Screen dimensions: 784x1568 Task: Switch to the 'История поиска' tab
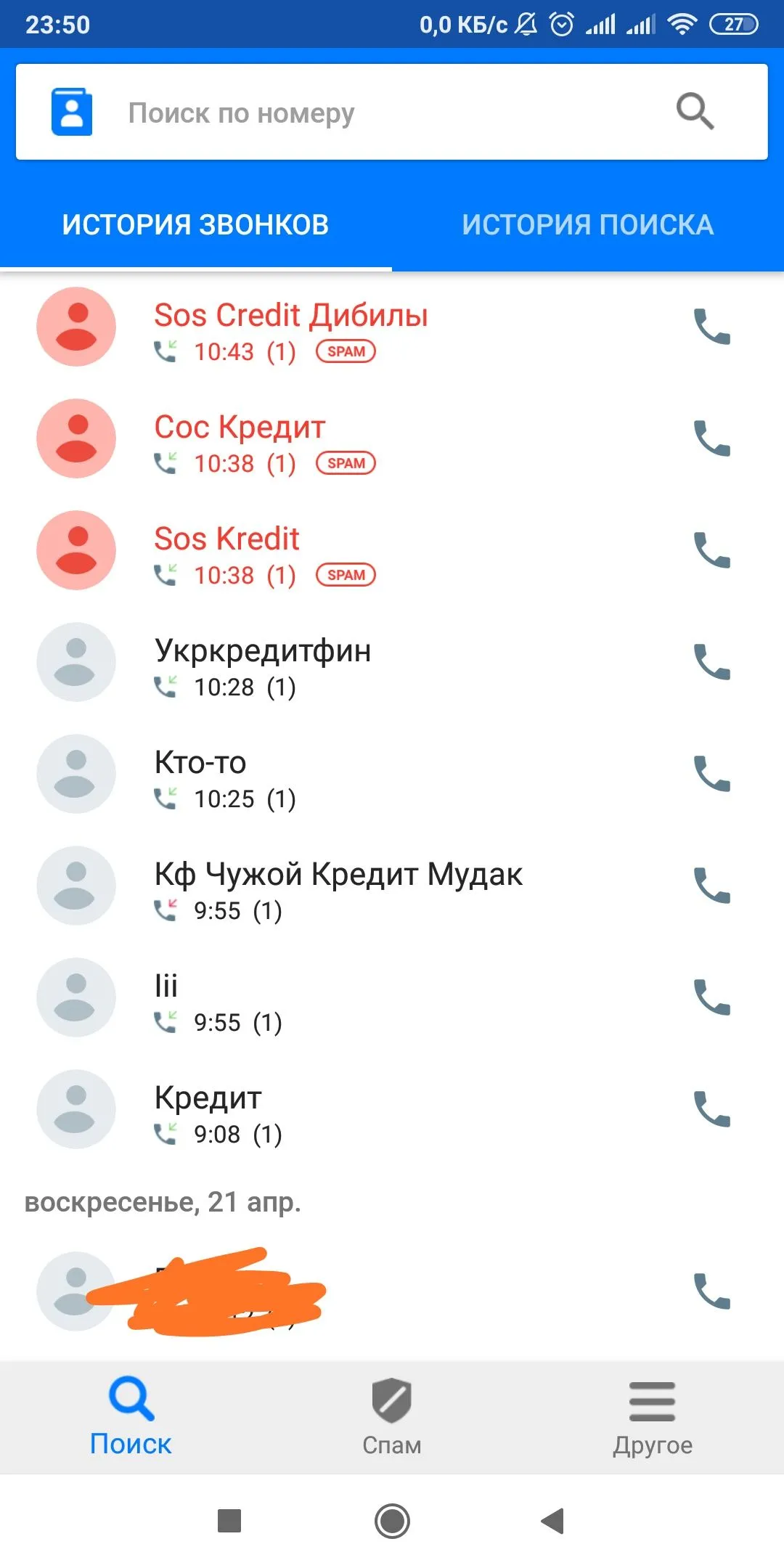pos(587,224)
